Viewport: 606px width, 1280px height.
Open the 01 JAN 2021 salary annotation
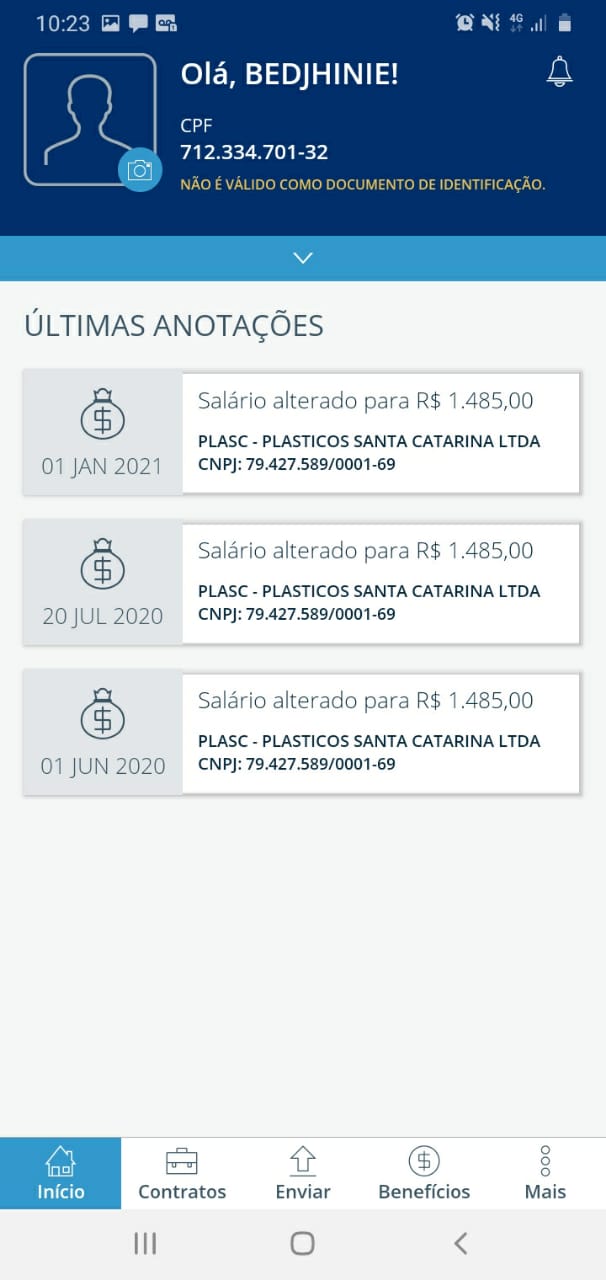click(302, 432)
